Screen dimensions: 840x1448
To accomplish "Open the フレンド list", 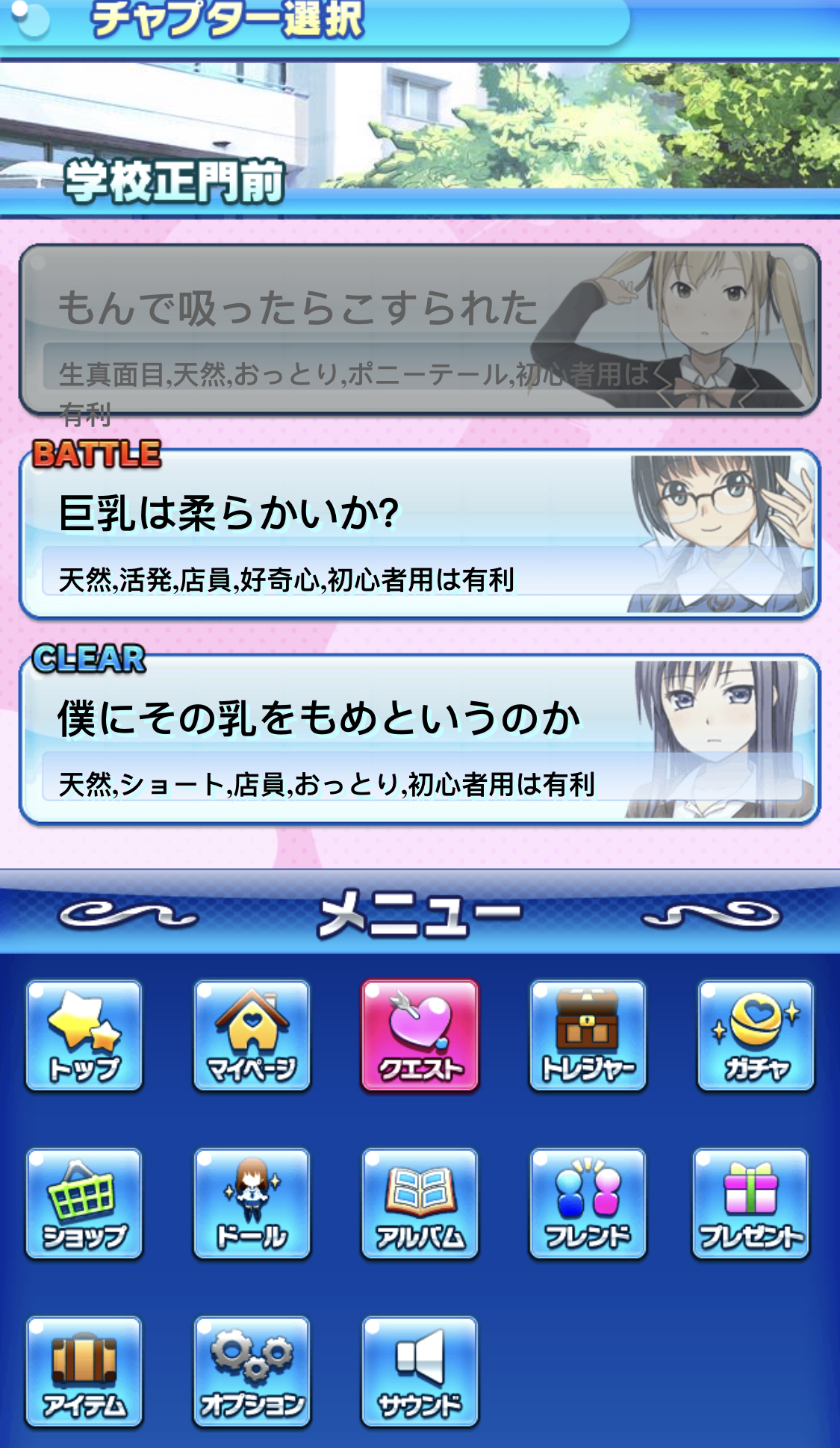I will point(588,1203).
